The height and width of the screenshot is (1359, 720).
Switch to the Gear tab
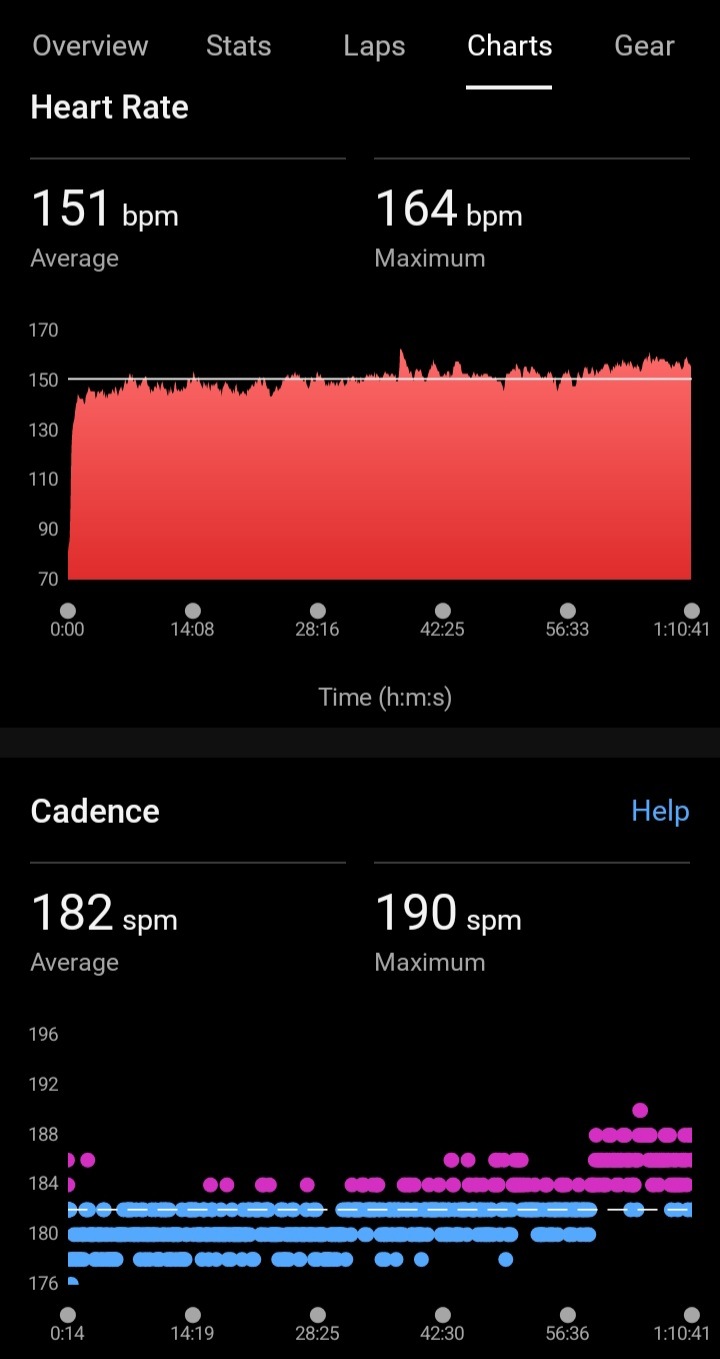tap(644, 46)
